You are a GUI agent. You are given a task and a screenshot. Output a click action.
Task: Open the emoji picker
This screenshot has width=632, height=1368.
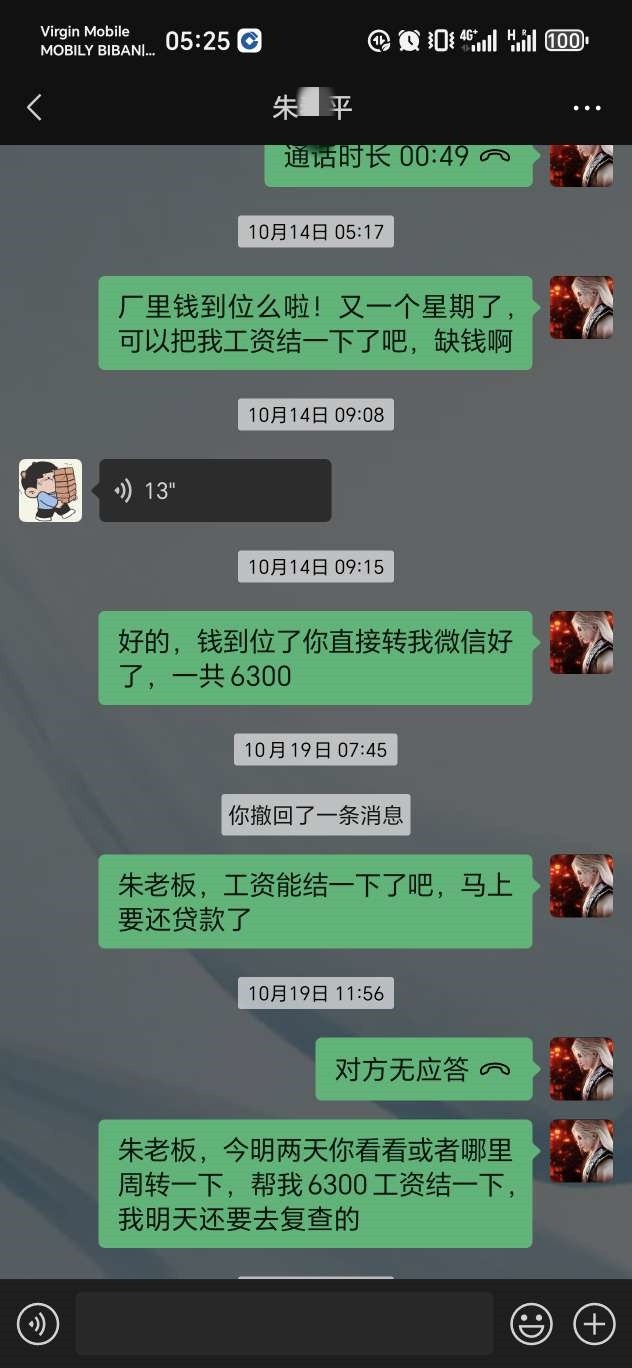click(x=531, y=1324)
